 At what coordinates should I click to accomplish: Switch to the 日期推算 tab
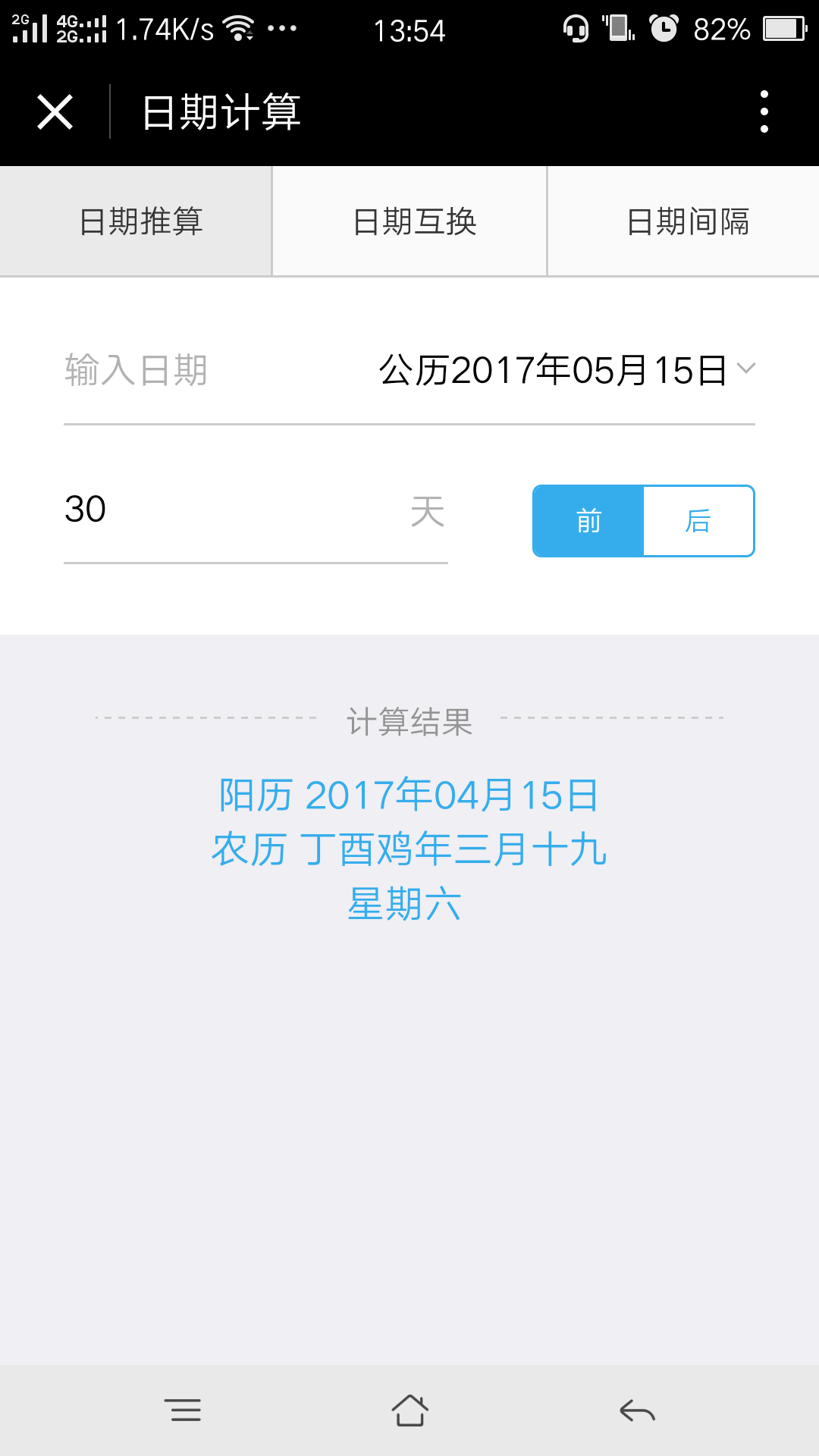136,221
